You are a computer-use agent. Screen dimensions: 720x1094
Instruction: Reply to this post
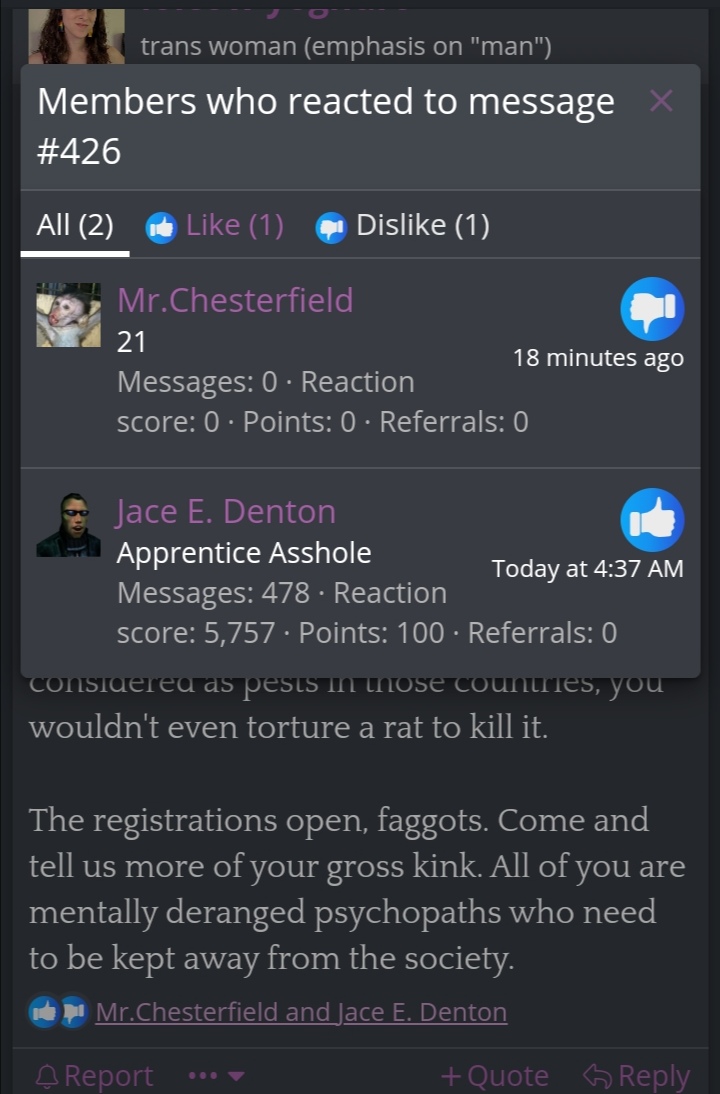[x=637, y=1076]
